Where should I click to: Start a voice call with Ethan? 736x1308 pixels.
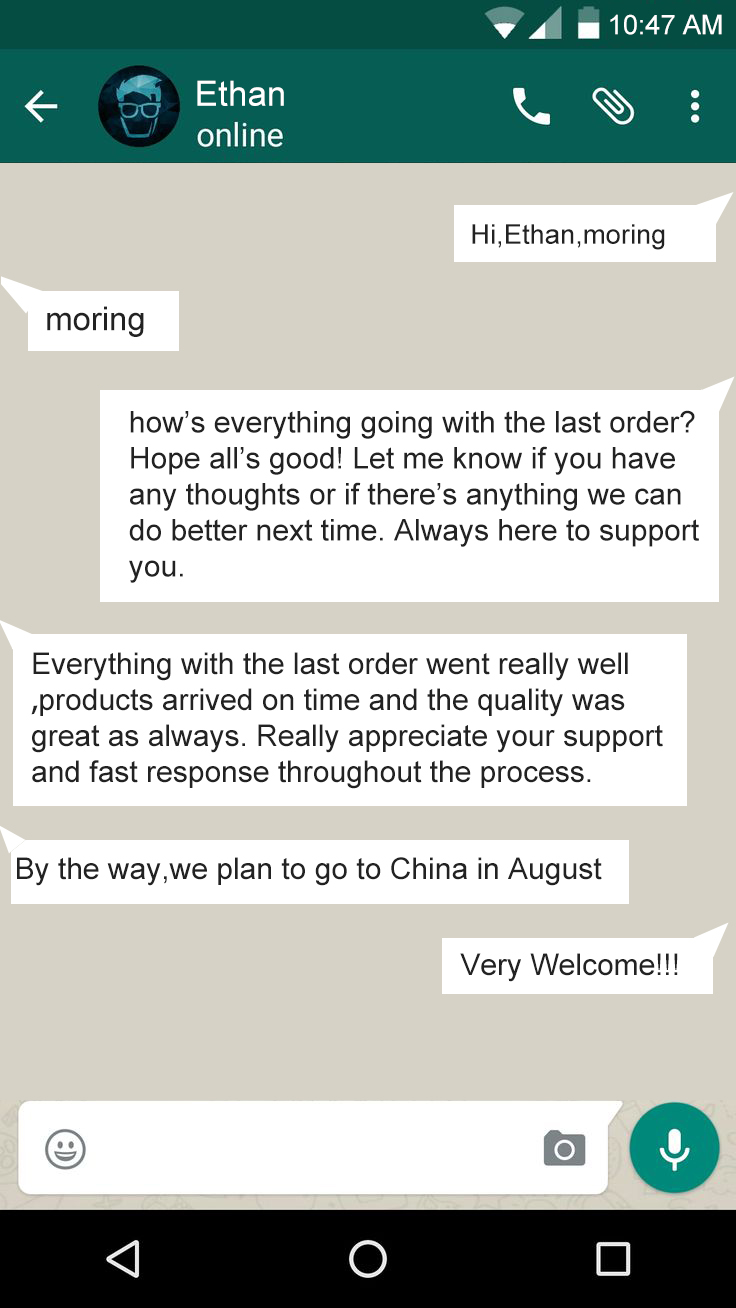pos(531,106)
